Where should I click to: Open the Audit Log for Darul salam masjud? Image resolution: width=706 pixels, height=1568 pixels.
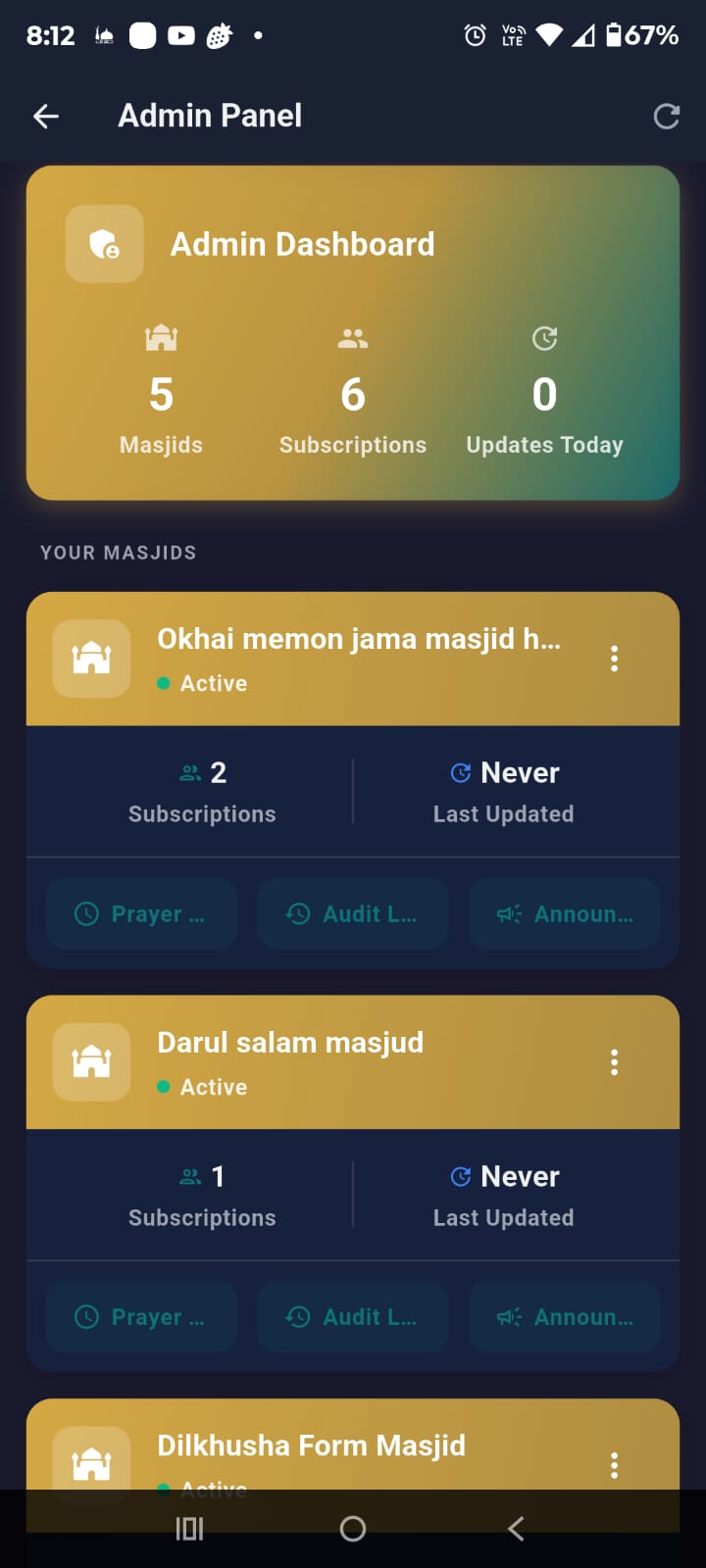pyautogui.click(x=352, y=1317)
